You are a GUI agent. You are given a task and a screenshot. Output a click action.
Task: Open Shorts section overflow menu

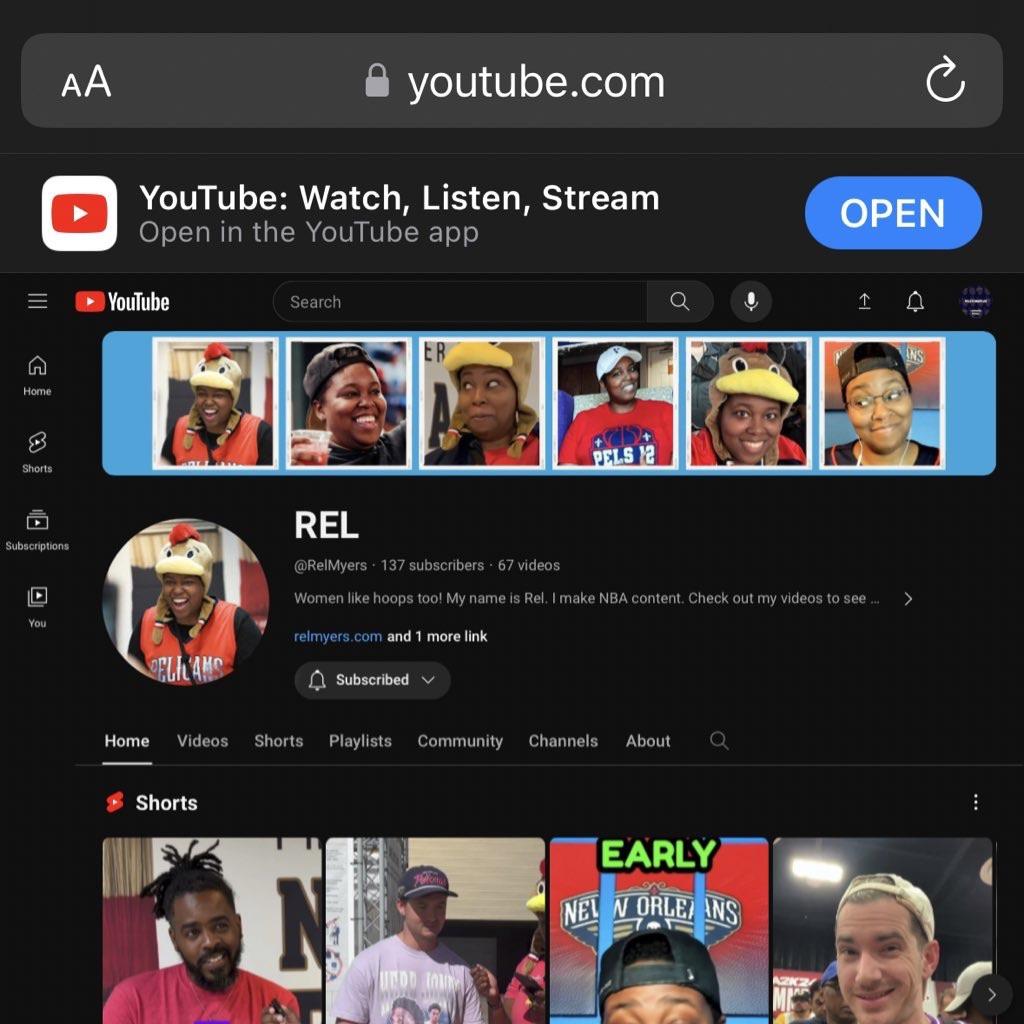976,802
